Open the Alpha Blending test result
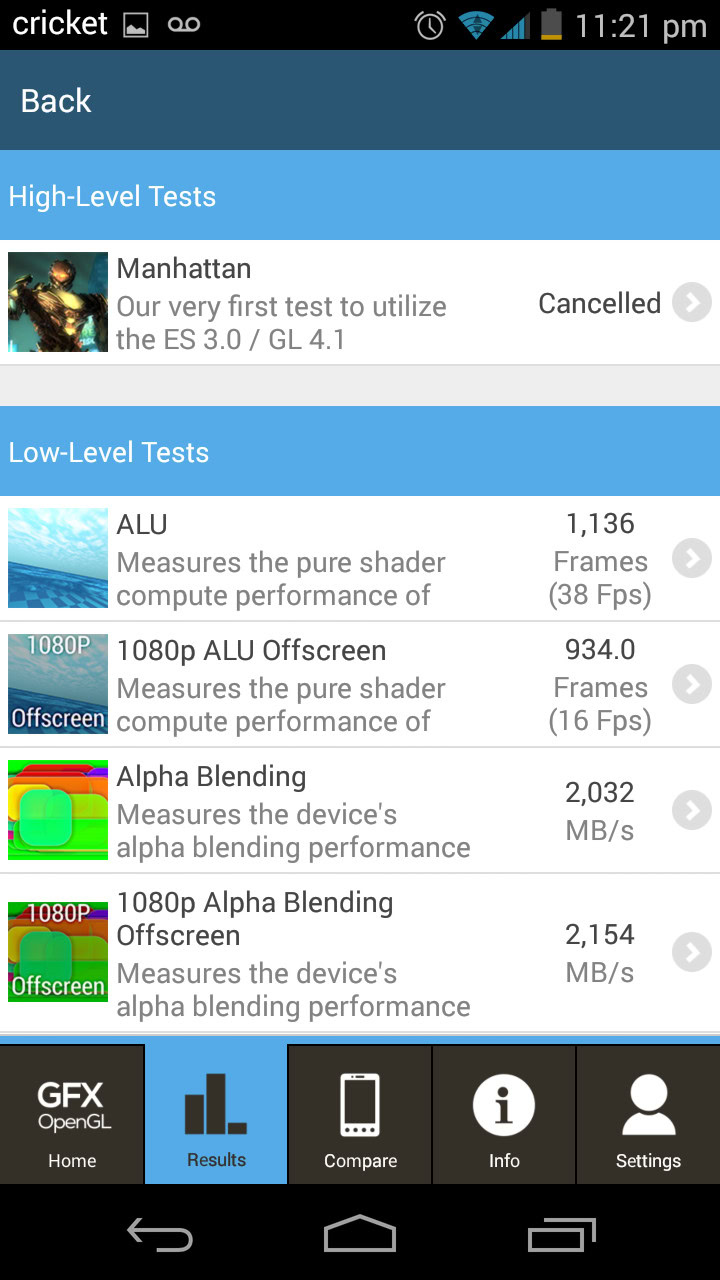Viewport: 720px width, 1280px height. (x=360, y=811)
